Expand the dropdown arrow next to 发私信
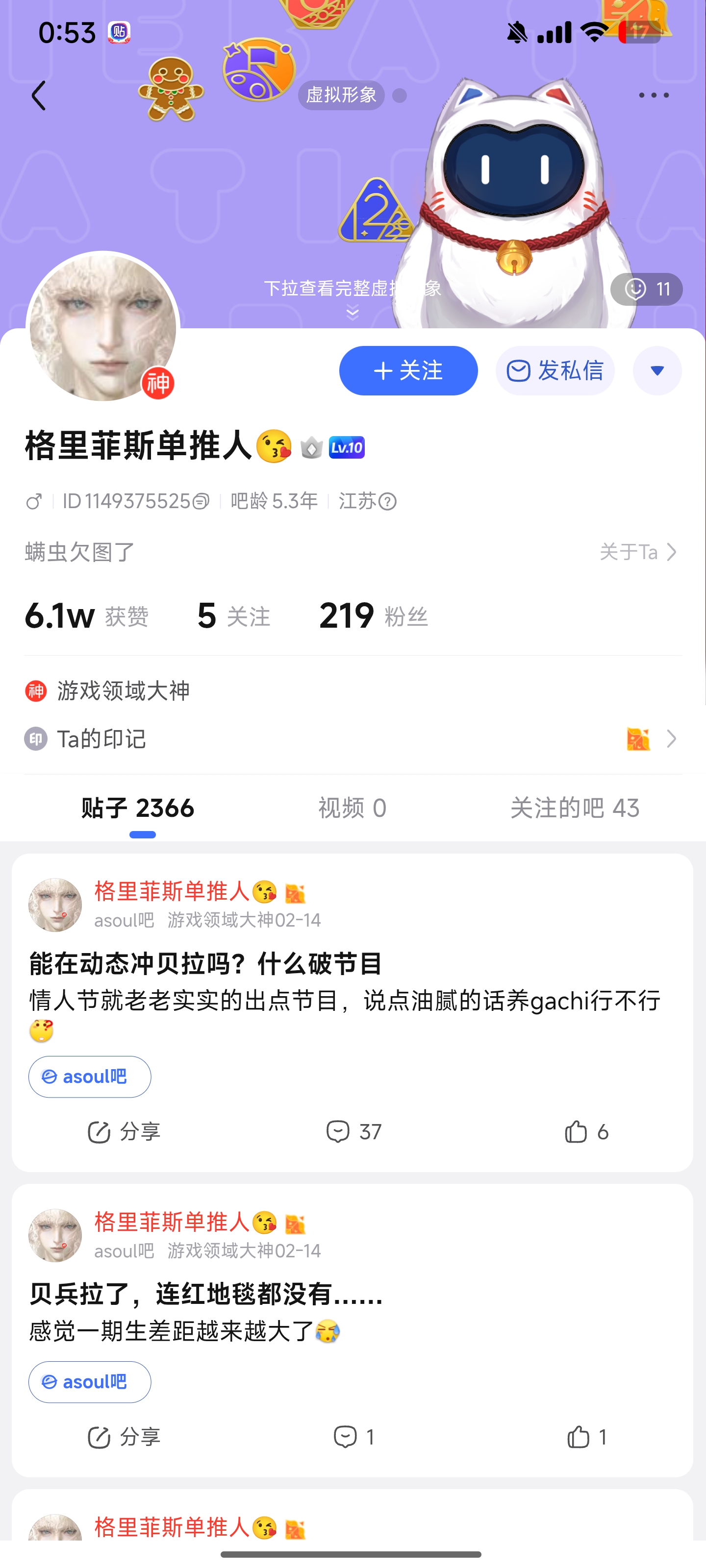706x1568 pixels. coord(656,371)
